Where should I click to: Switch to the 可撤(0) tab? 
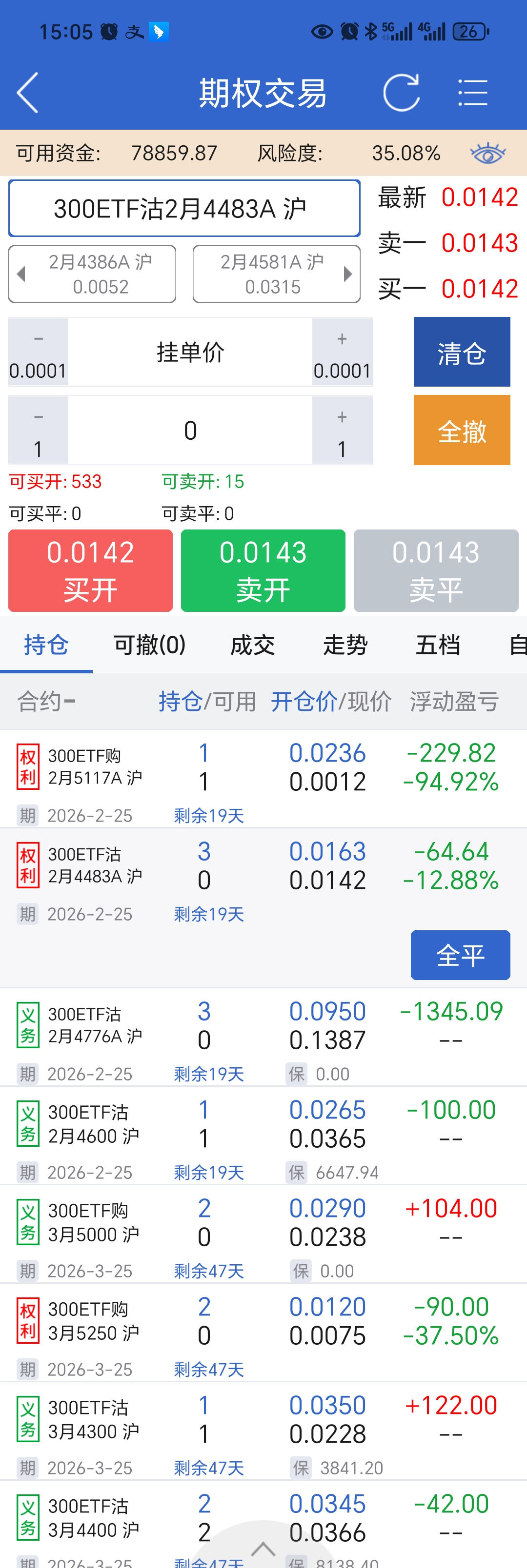[x=149, y=645]
